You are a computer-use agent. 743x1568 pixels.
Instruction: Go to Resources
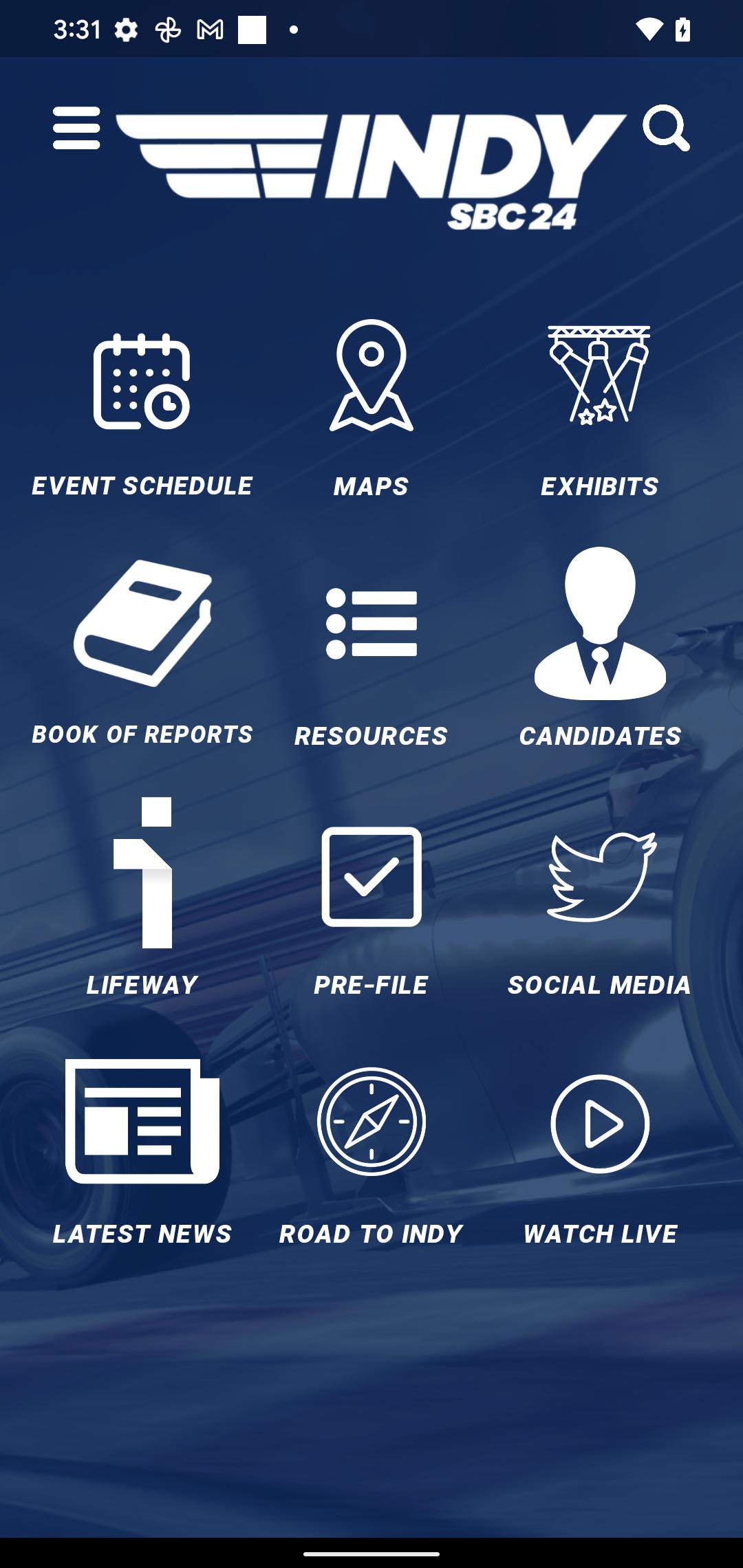coord(371,667)
